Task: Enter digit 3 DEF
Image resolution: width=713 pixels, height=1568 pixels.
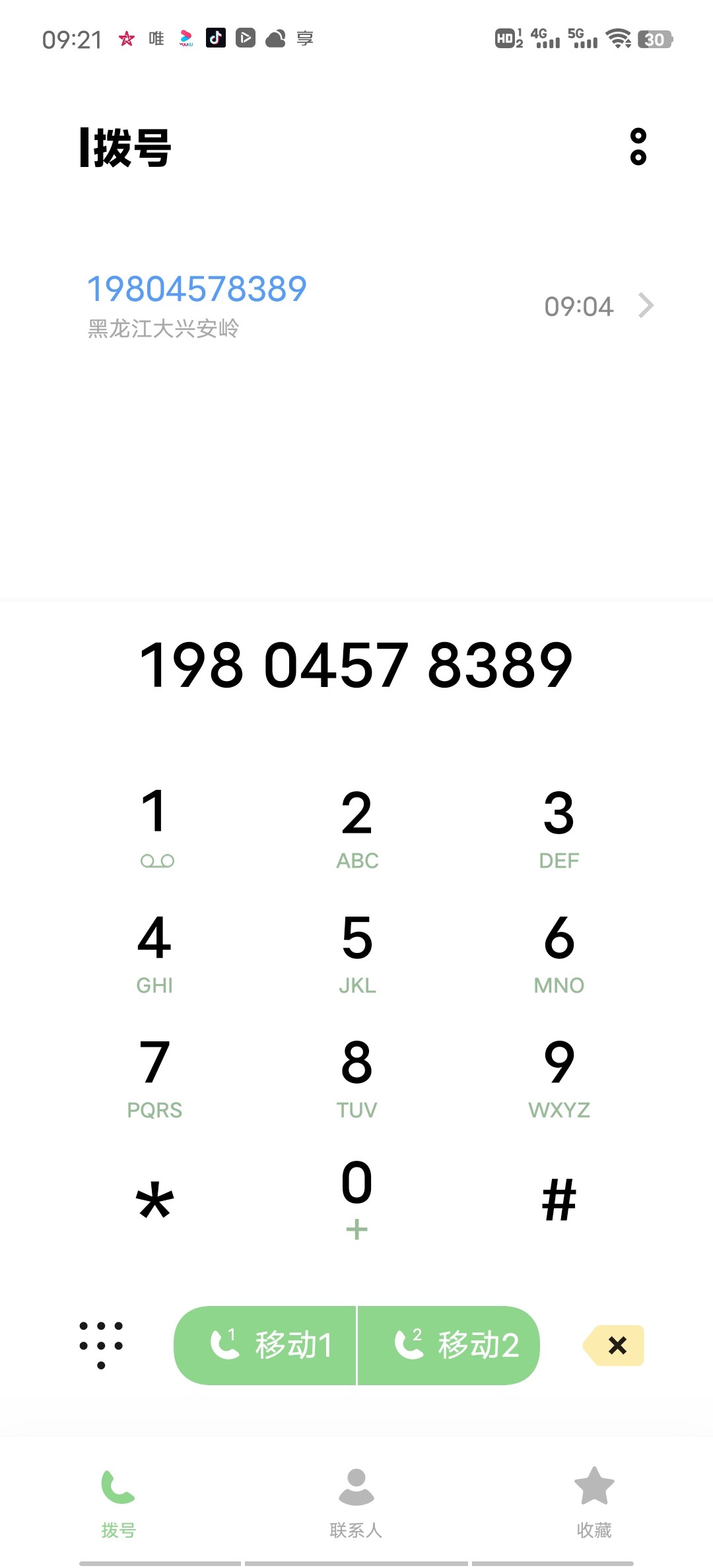Action: 559,825
